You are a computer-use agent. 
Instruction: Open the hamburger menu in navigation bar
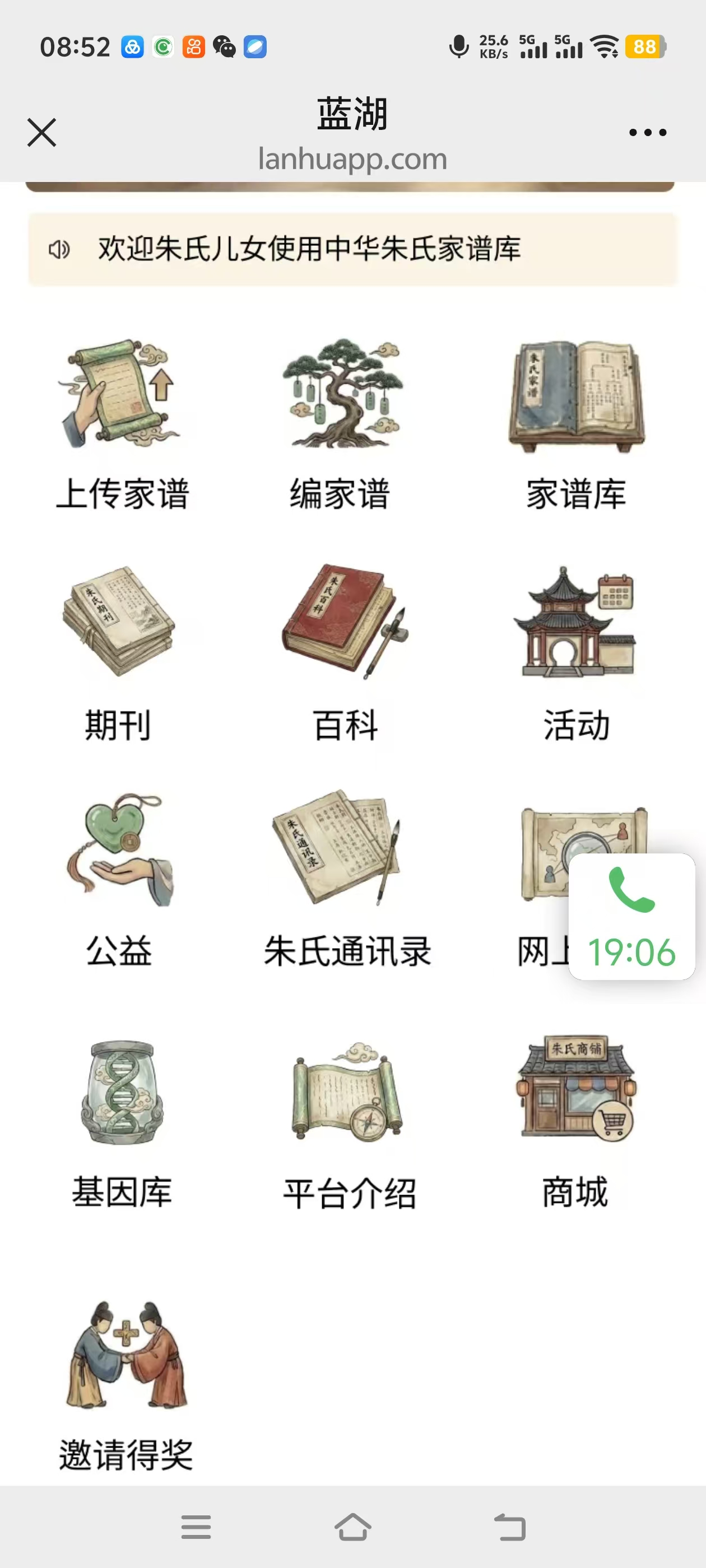[196, 1527]
